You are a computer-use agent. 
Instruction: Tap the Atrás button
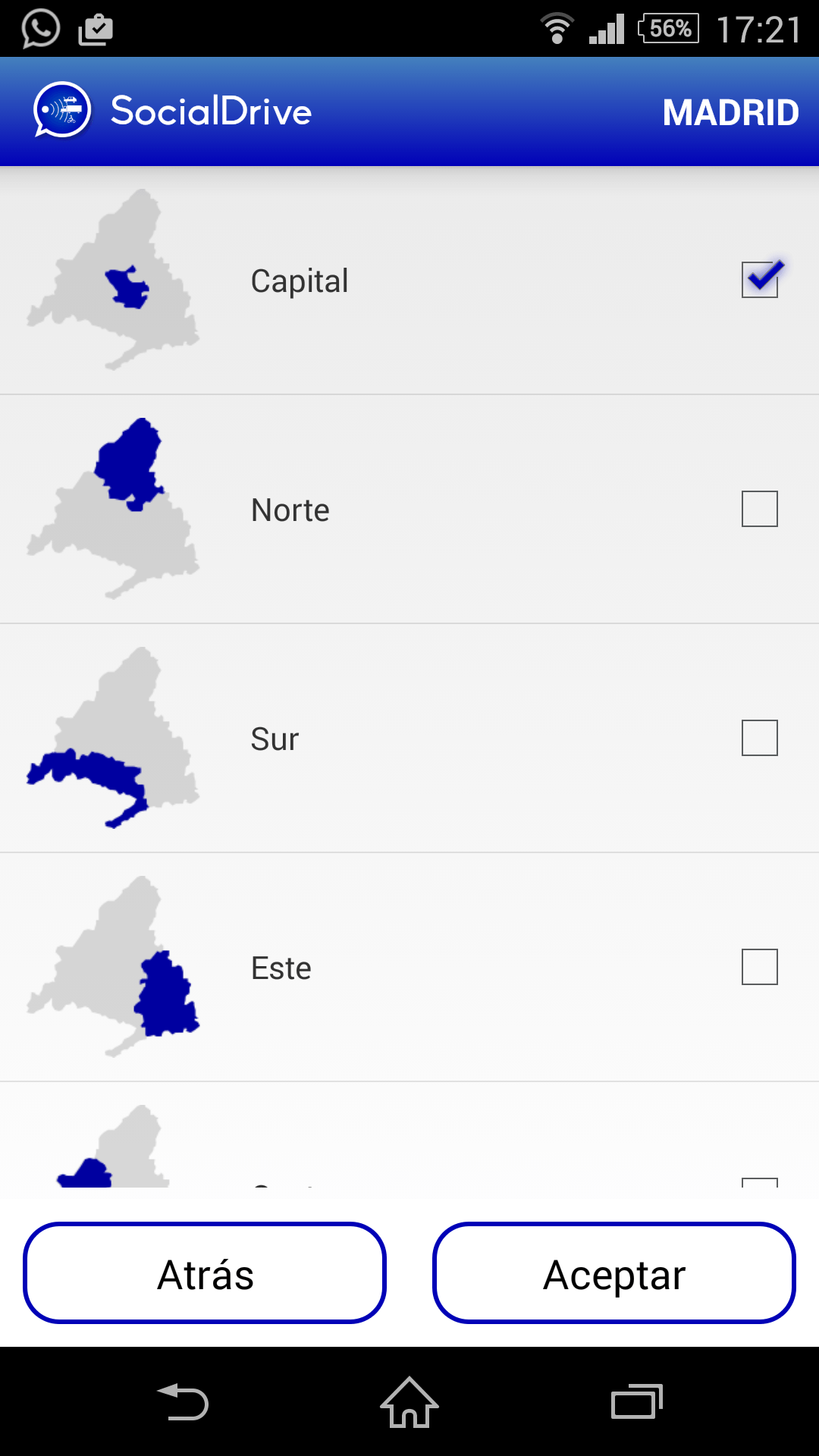point(205,1273)
